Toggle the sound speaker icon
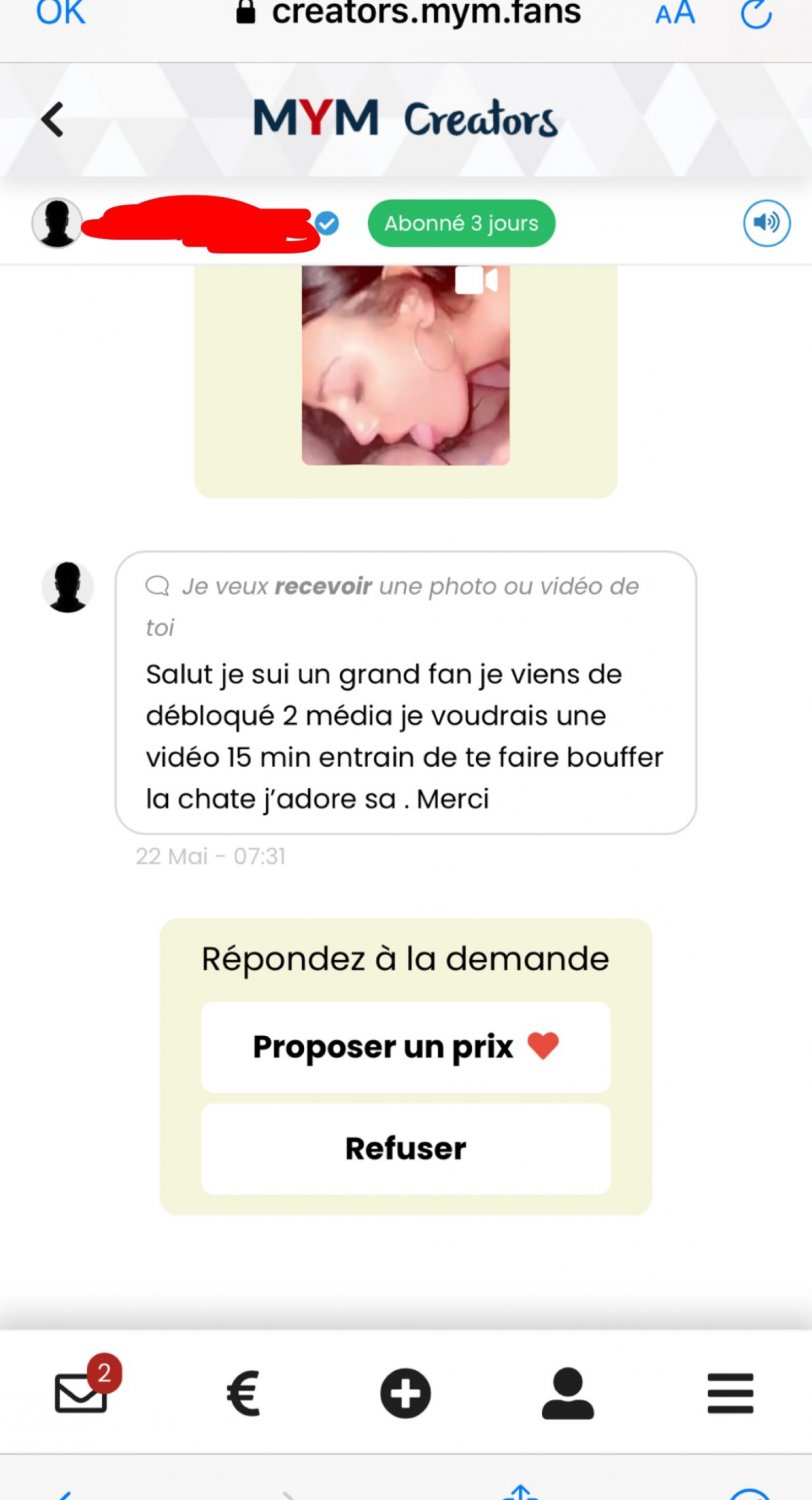This screenshot has height=1500, width=812. (766, 223)
